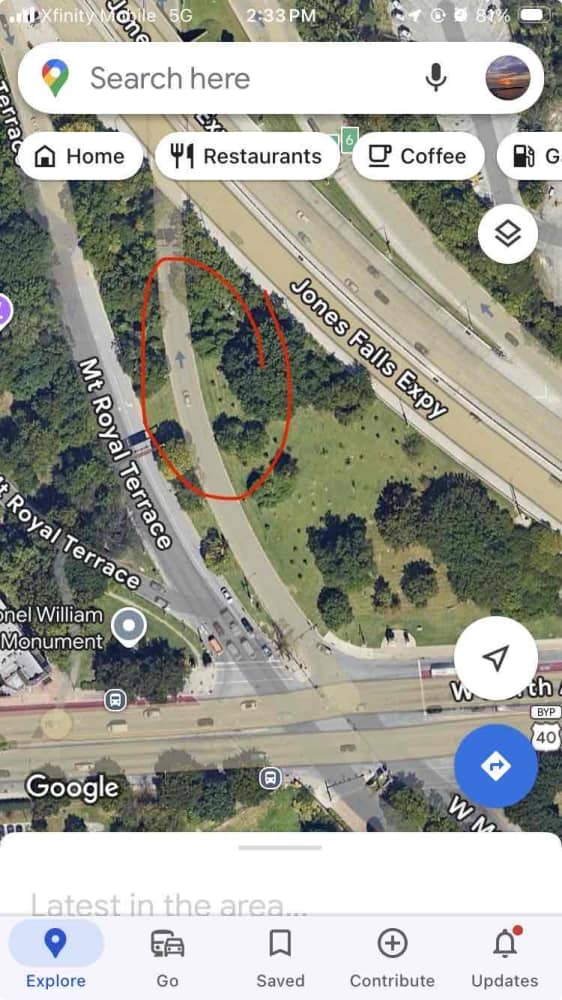Filter map by Restaurants chip

(248, 156)
